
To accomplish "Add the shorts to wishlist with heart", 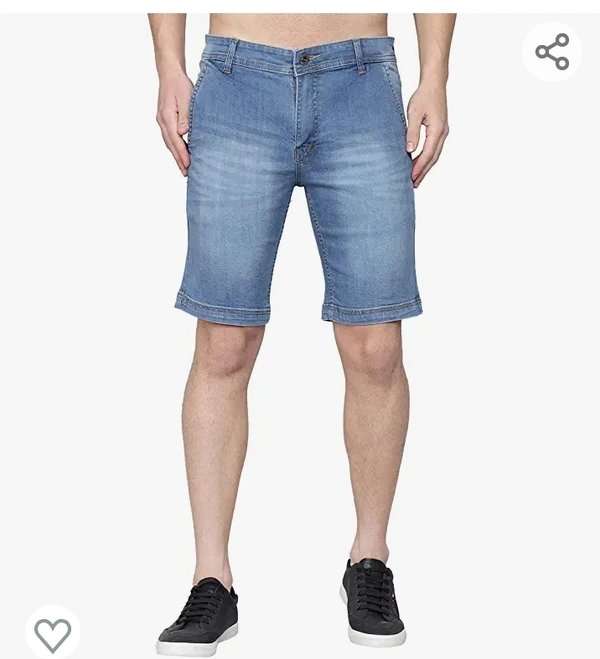I will [x=53, y=633].
